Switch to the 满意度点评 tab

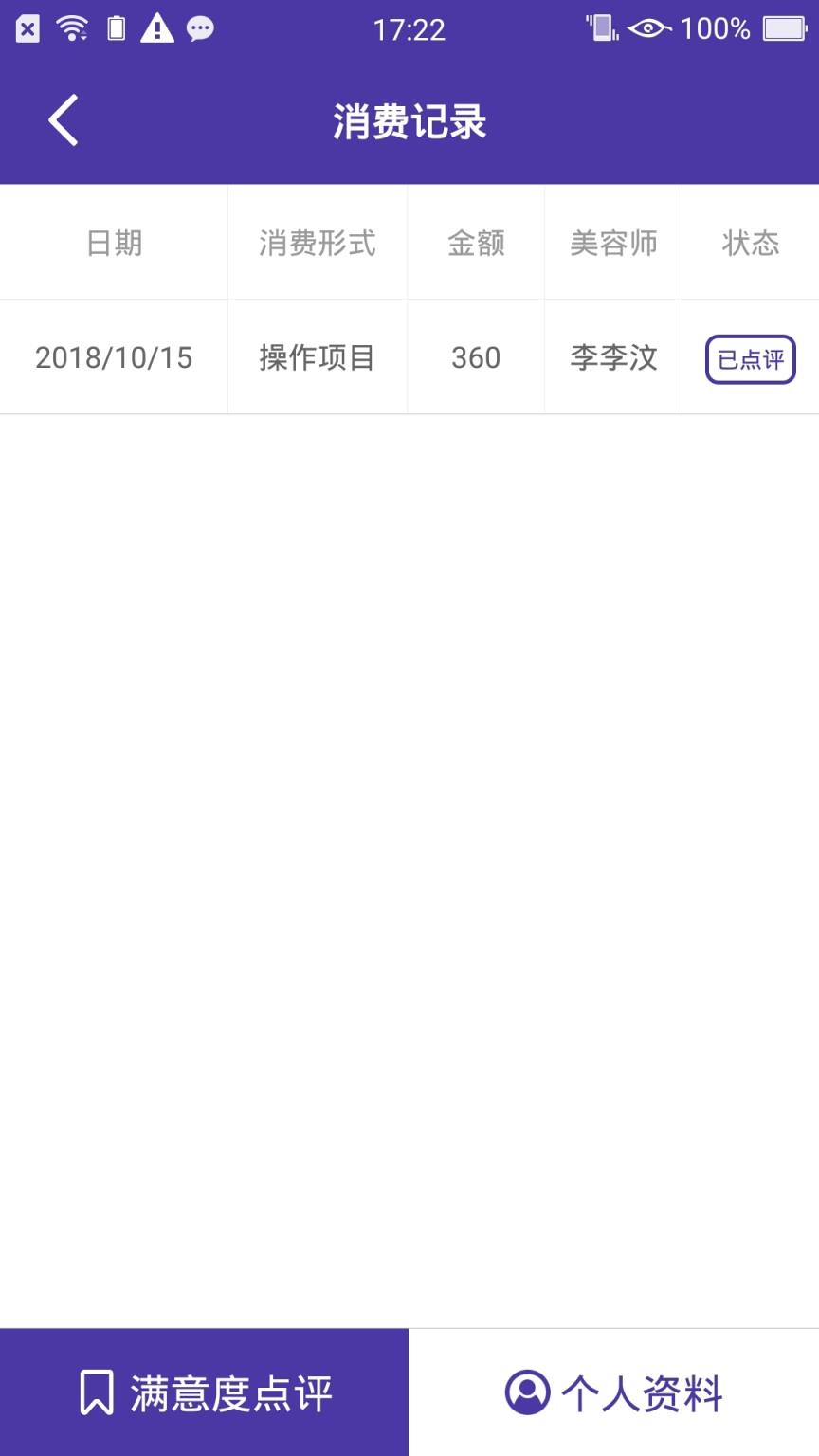click(x=204, y=1392)
